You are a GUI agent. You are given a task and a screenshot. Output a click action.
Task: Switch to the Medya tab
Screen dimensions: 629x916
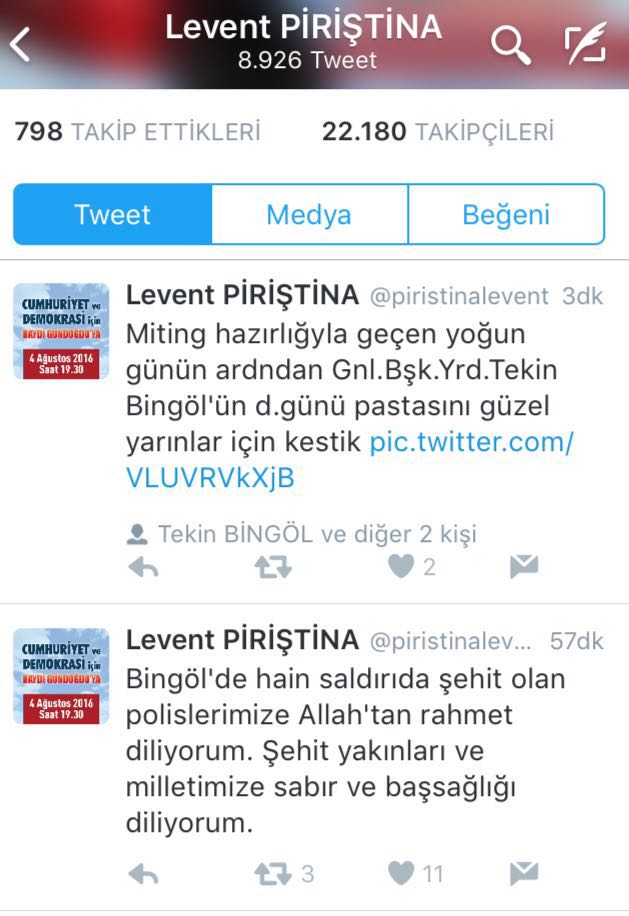tap(309, 215)
